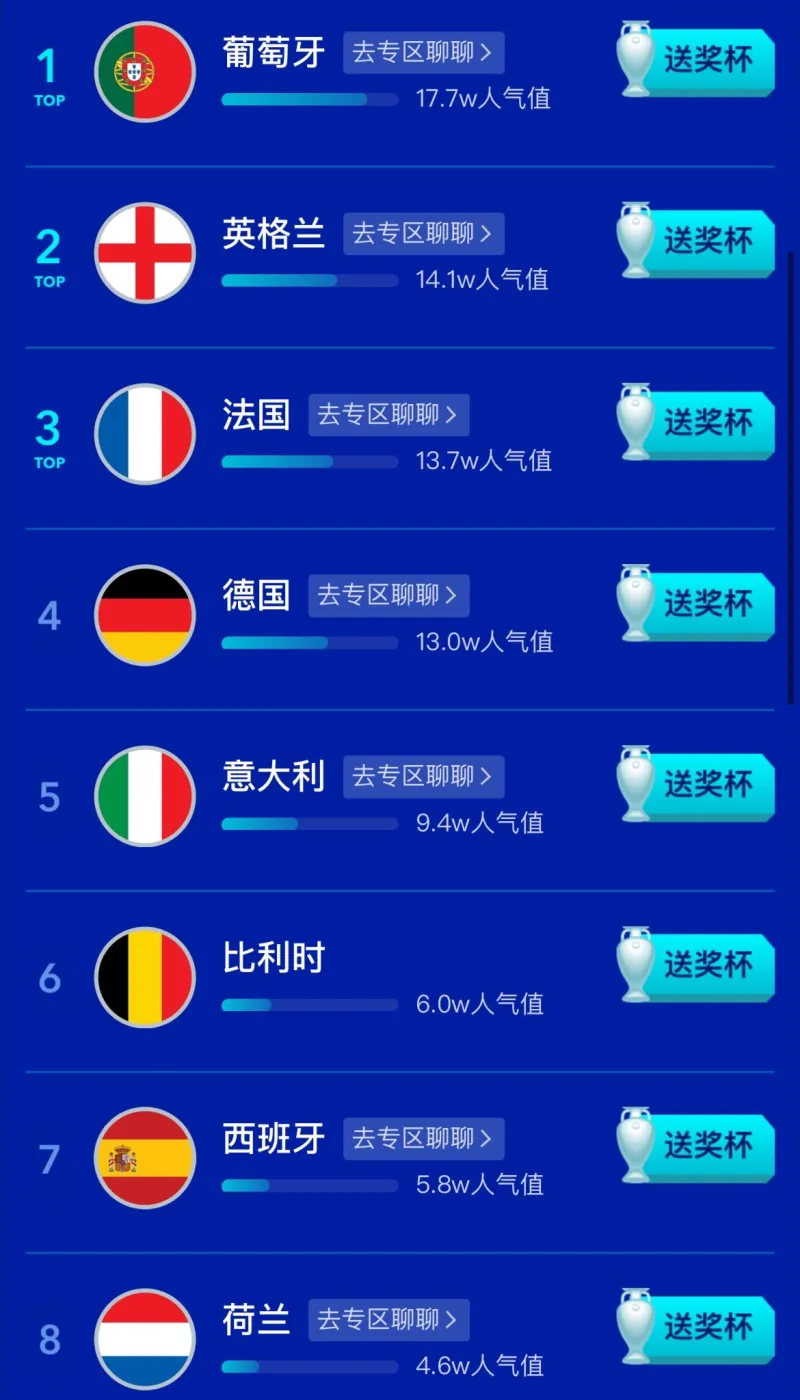
Task: Send a trophy to 荷兰
Action: click(706, 1327)
